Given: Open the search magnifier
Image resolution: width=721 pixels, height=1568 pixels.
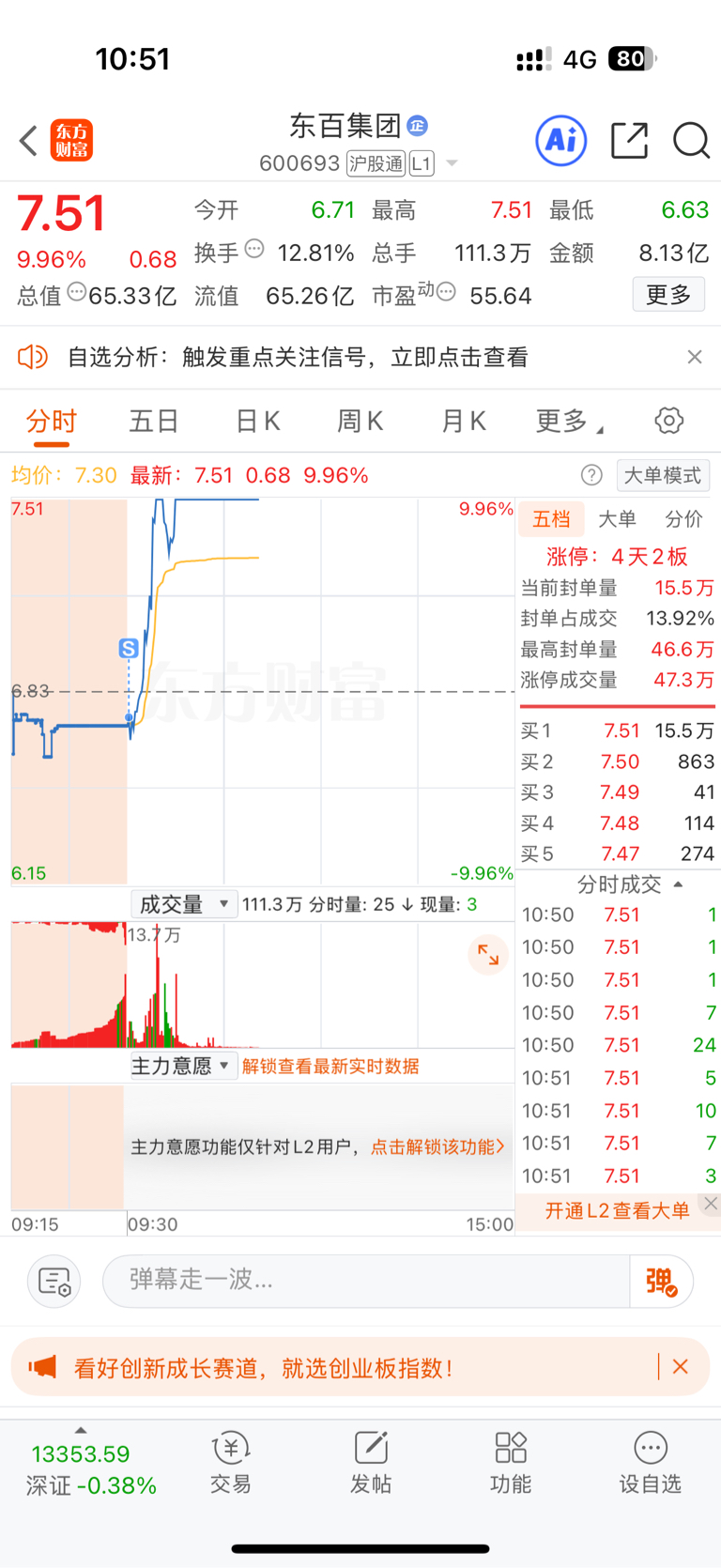Looking at the screenshot, I should tap(692, 141).
